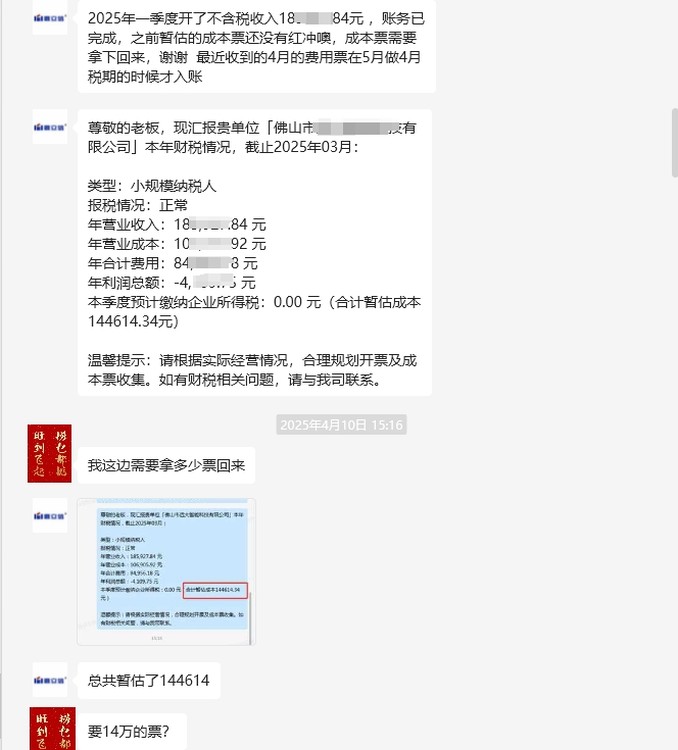Tap company avatar beside '总共暂估了144614'
Viewport: 678px width, 750px height.
point(50,679)
